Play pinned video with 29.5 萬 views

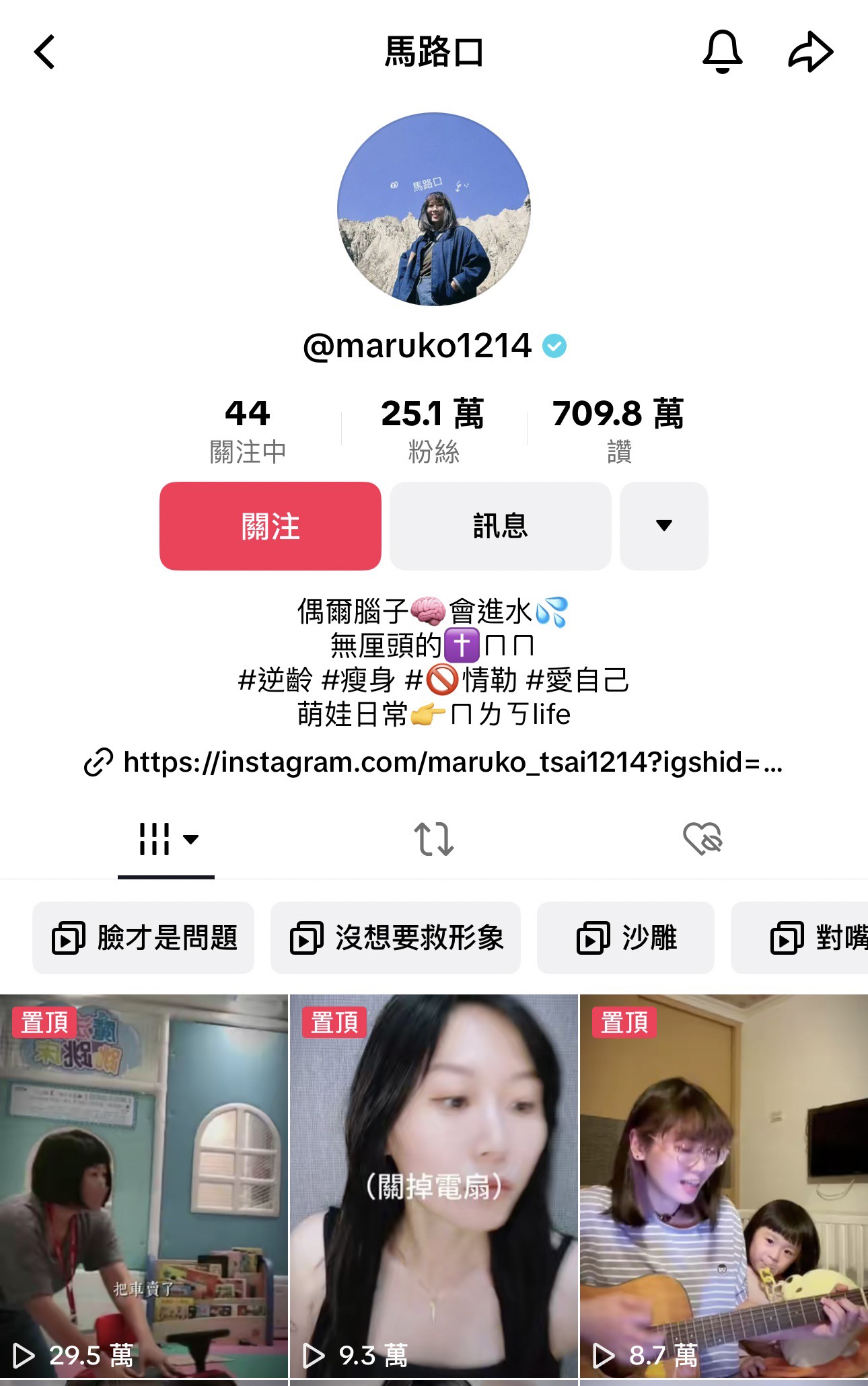pyautogui.click(x=143, y=1188)
